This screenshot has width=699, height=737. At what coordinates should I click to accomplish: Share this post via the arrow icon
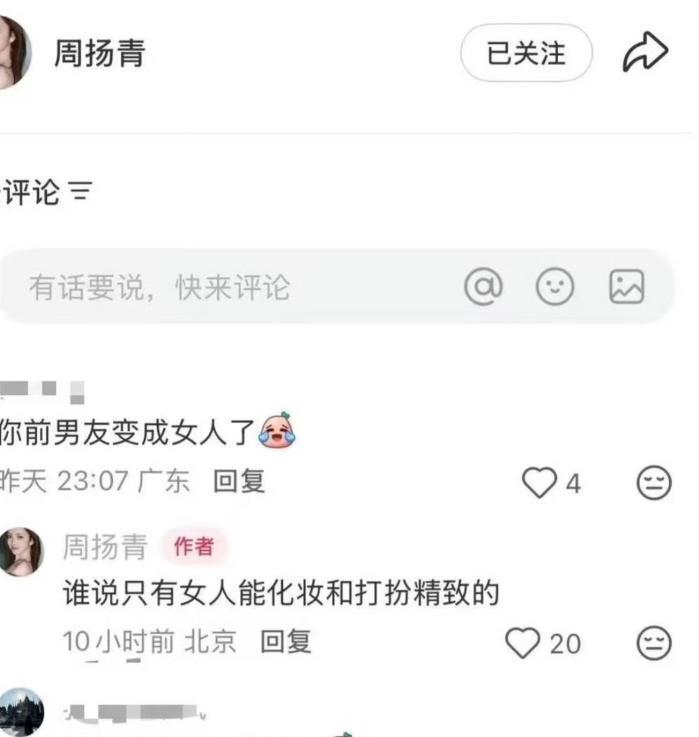click(x=645, y=52)
